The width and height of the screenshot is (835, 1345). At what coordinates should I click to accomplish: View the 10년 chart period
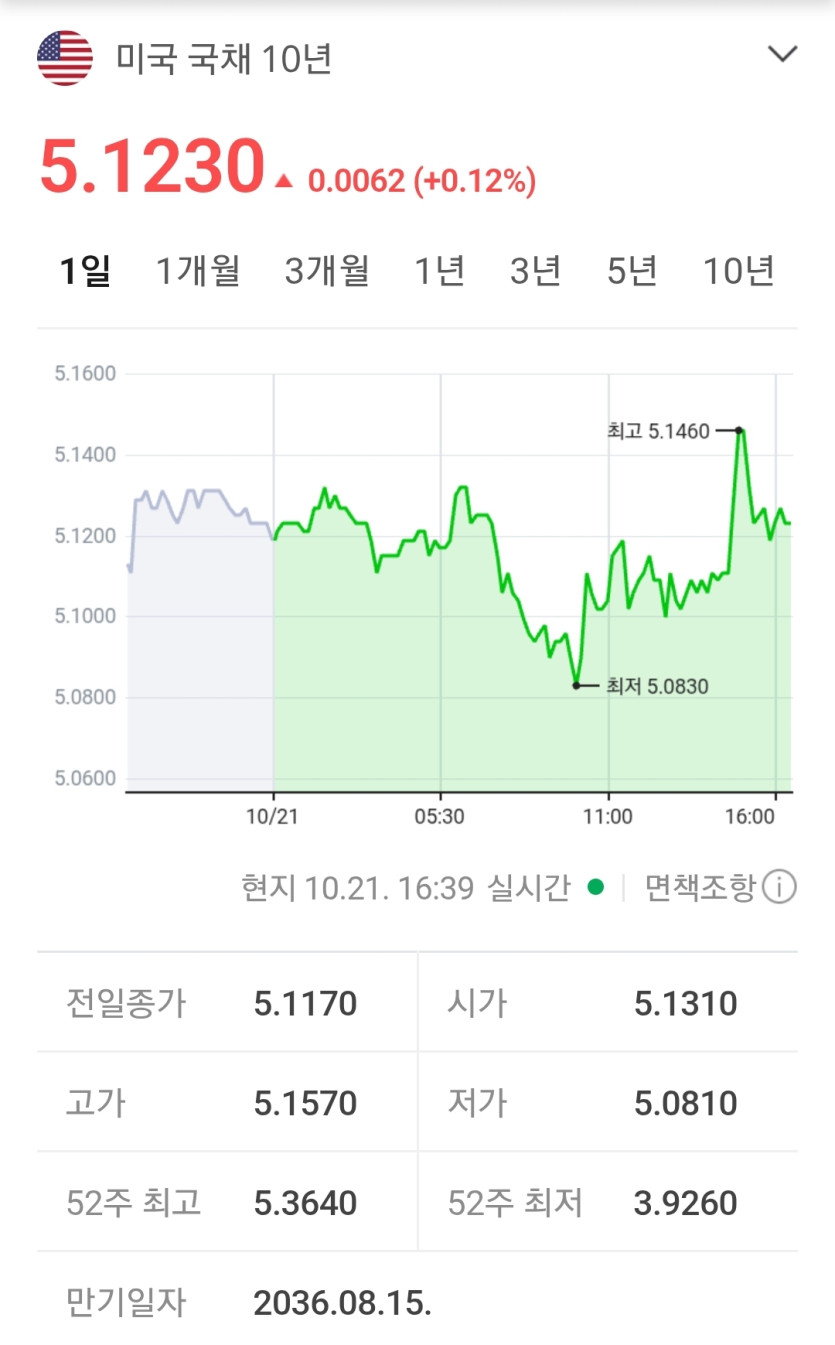[x=739, y=270]
